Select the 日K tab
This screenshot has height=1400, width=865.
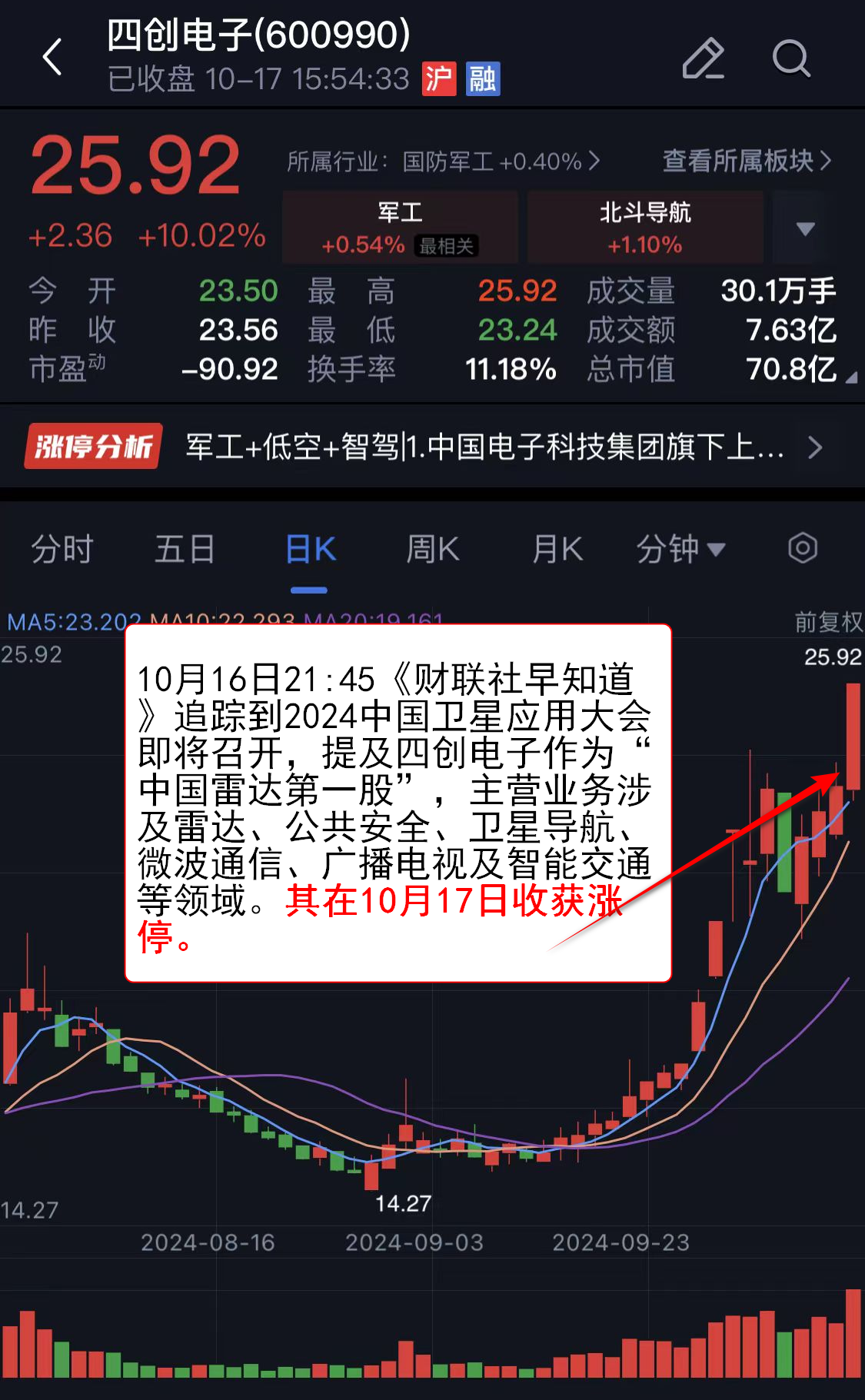pyautogui.click(x=310, y=550)
